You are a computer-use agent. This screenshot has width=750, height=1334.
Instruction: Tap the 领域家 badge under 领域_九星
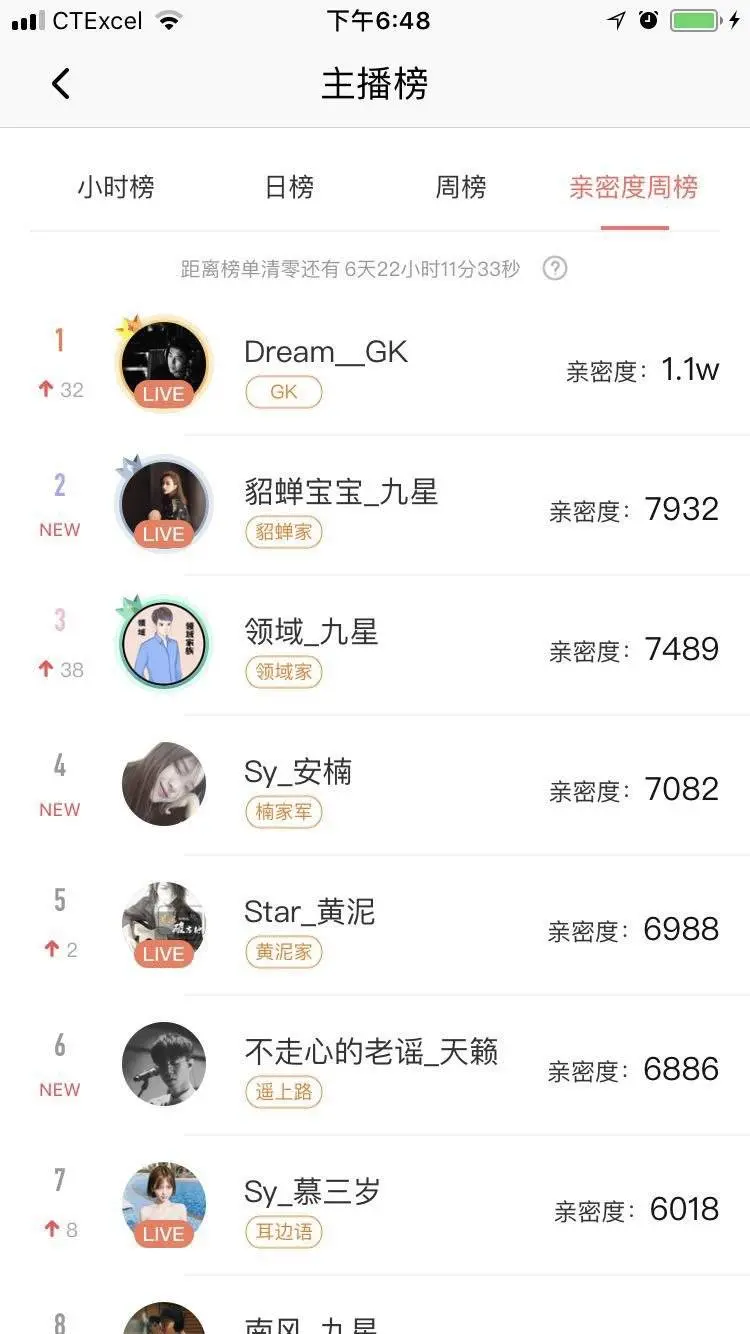(x=283, y=672)
